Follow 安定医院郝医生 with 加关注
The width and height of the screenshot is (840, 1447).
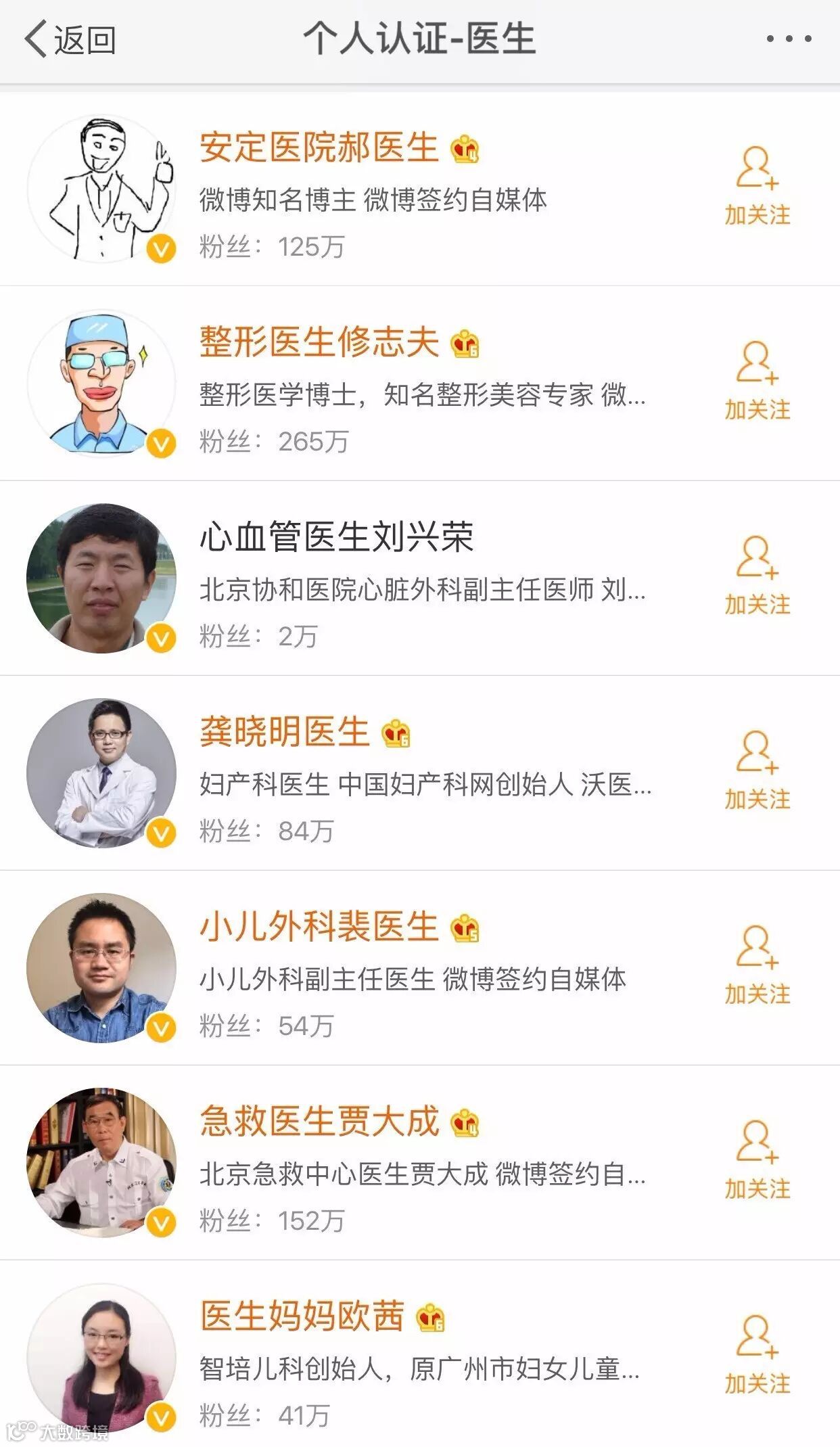[757, 187]
